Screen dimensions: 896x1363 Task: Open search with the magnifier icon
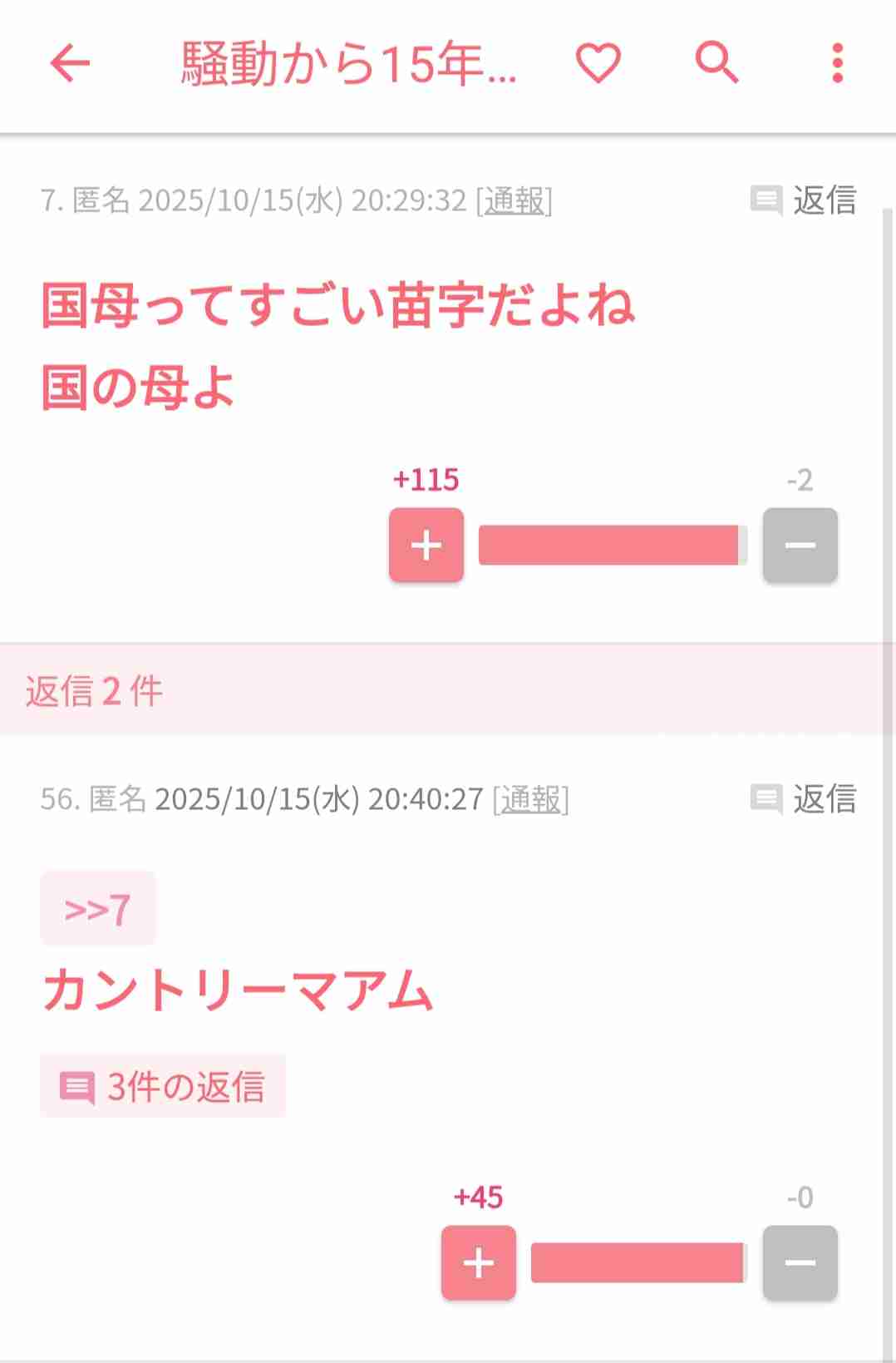716,63
